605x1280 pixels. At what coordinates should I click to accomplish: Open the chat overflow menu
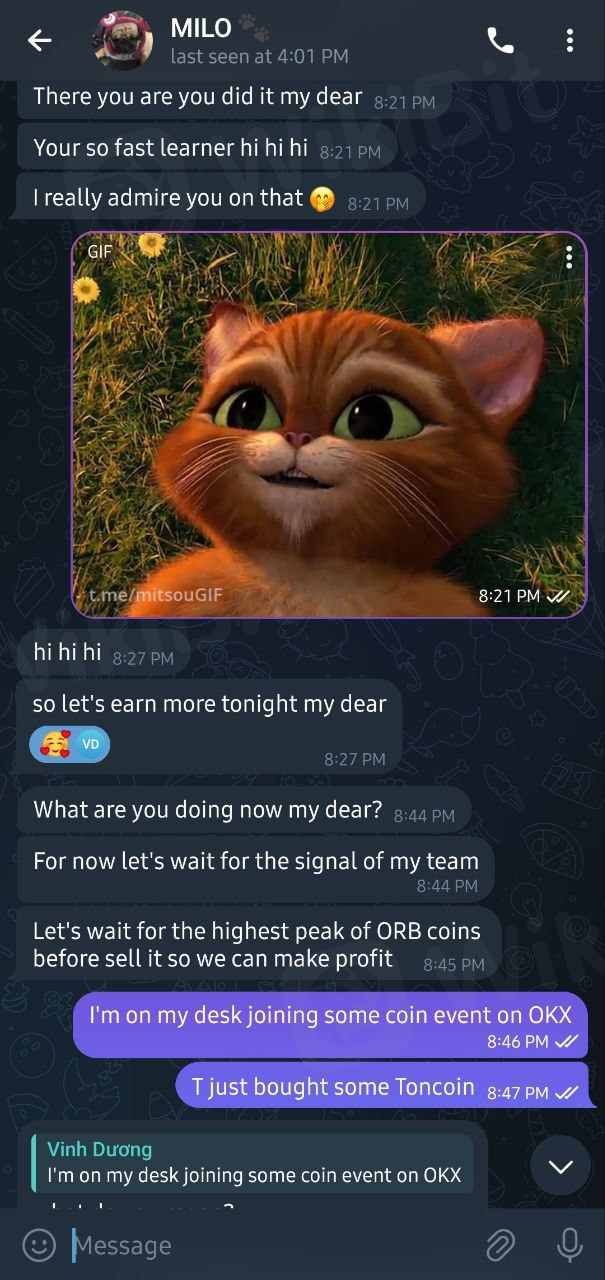[x=569, y=40]
